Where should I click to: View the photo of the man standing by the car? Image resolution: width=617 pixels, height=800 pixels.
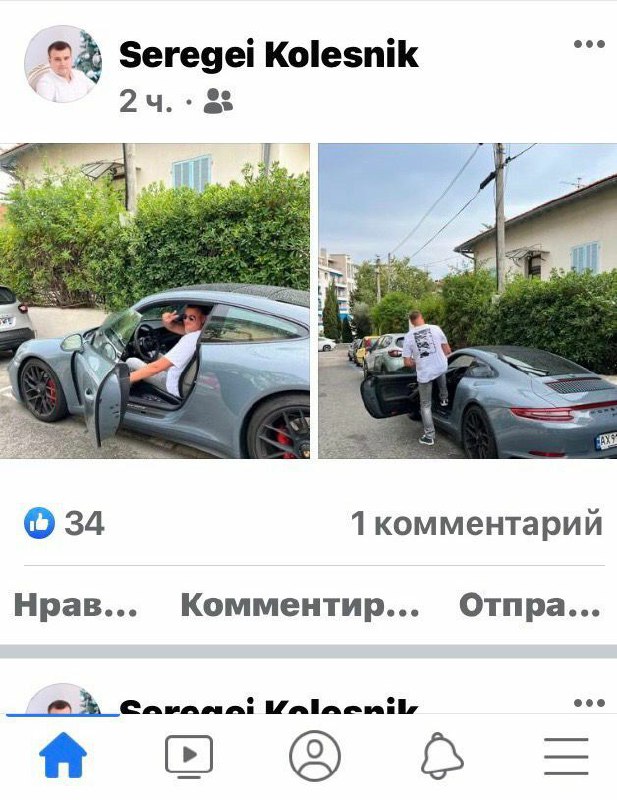coord(467,300)
